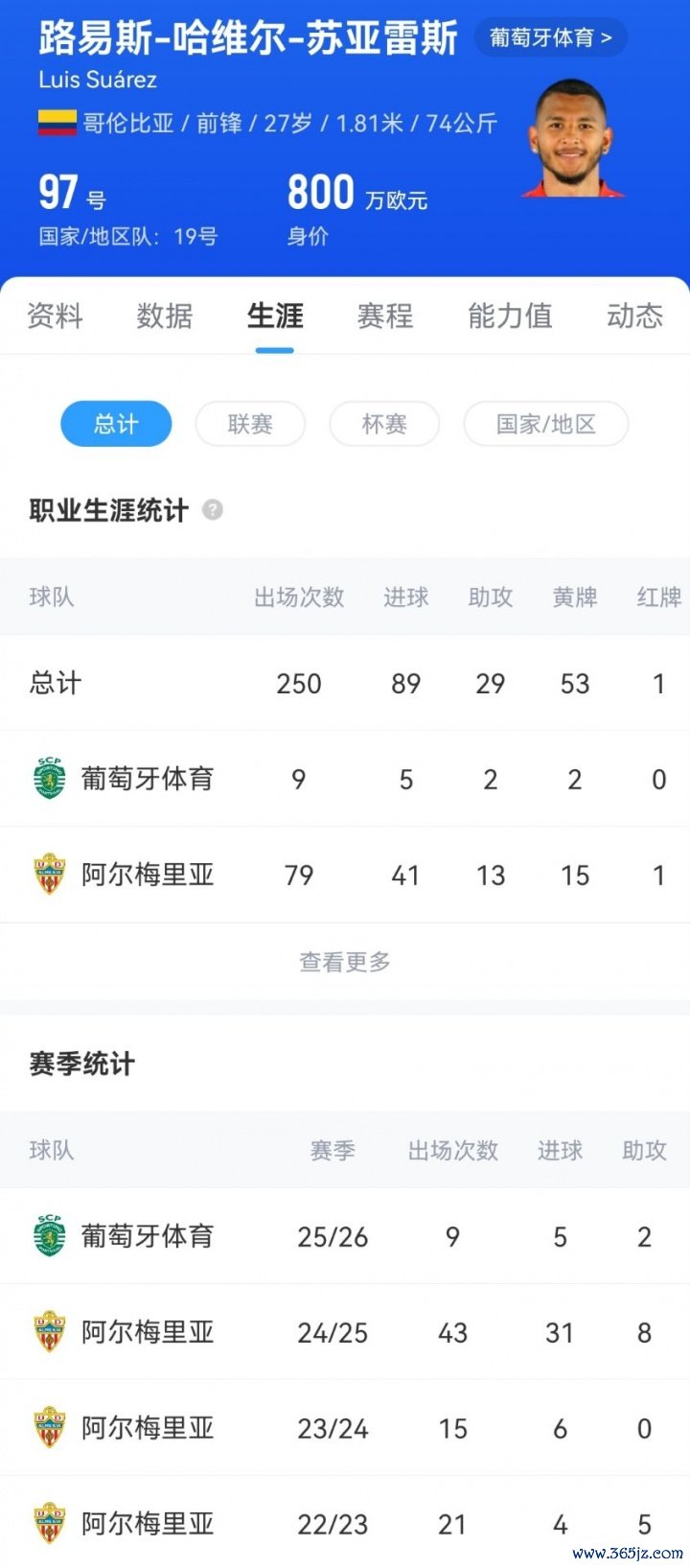Open the 葡萄牙体育 team link
Image resolution: width=690 pixels, height=1568 pixels.
(550, 38)
